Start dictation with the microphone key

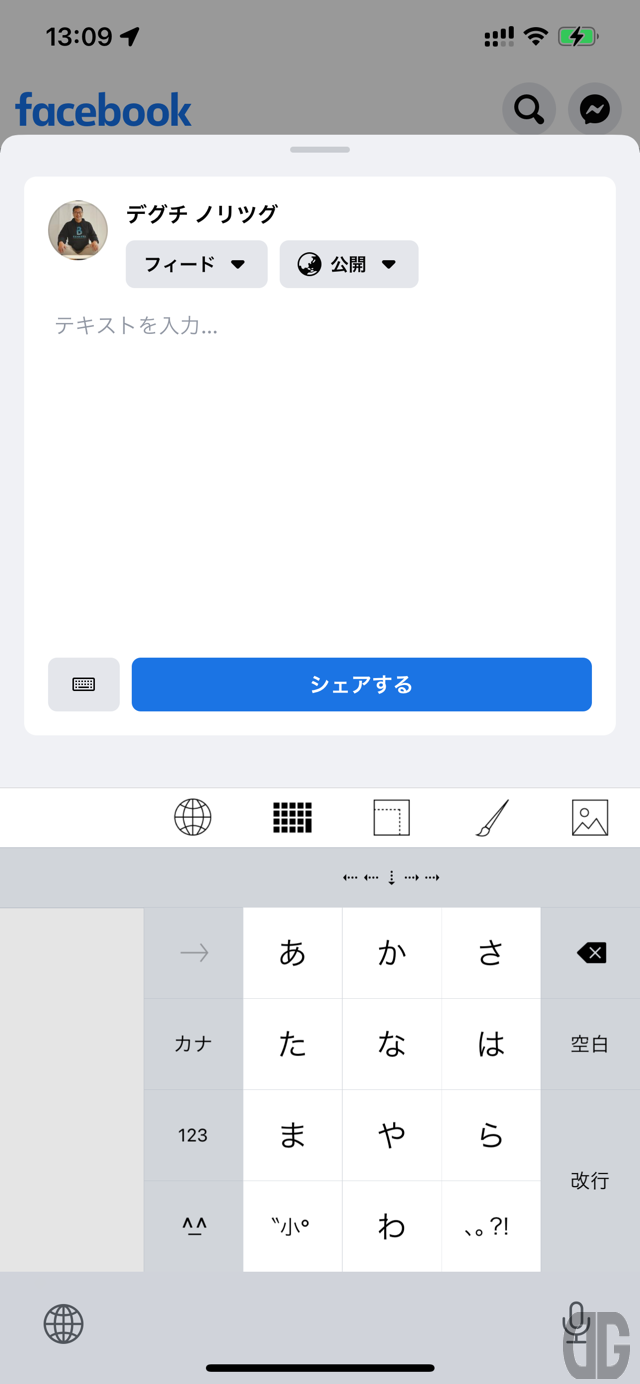click(x=575, y=1322)
